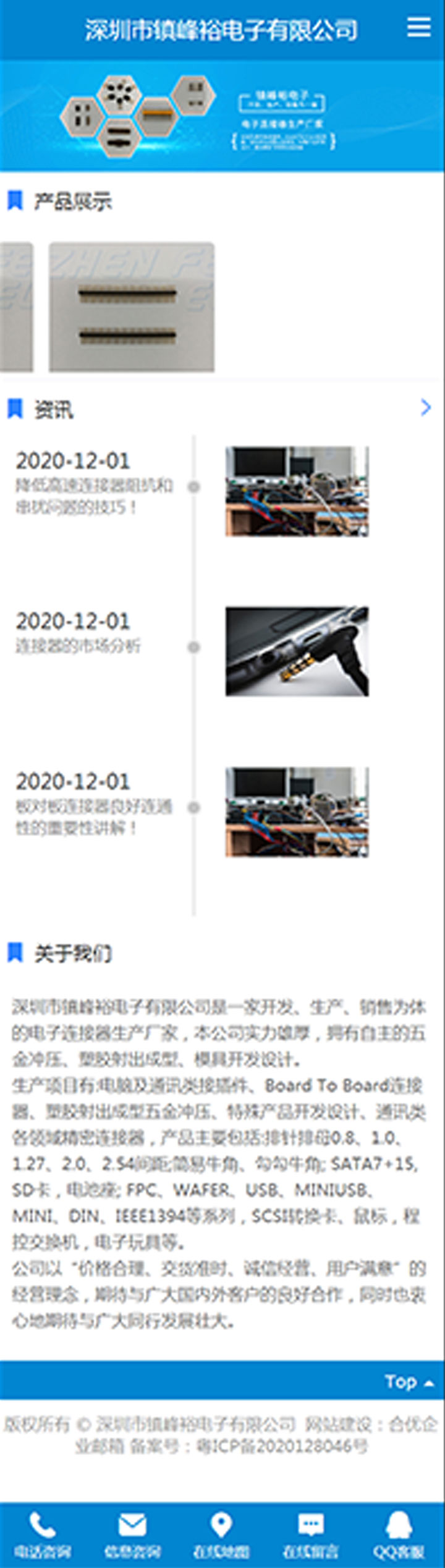This screenshot has width=445, height=1568.
Task: Select 信息咨询 in the bottom bar
Action: pyautogui.click(x=132, y=1535)
